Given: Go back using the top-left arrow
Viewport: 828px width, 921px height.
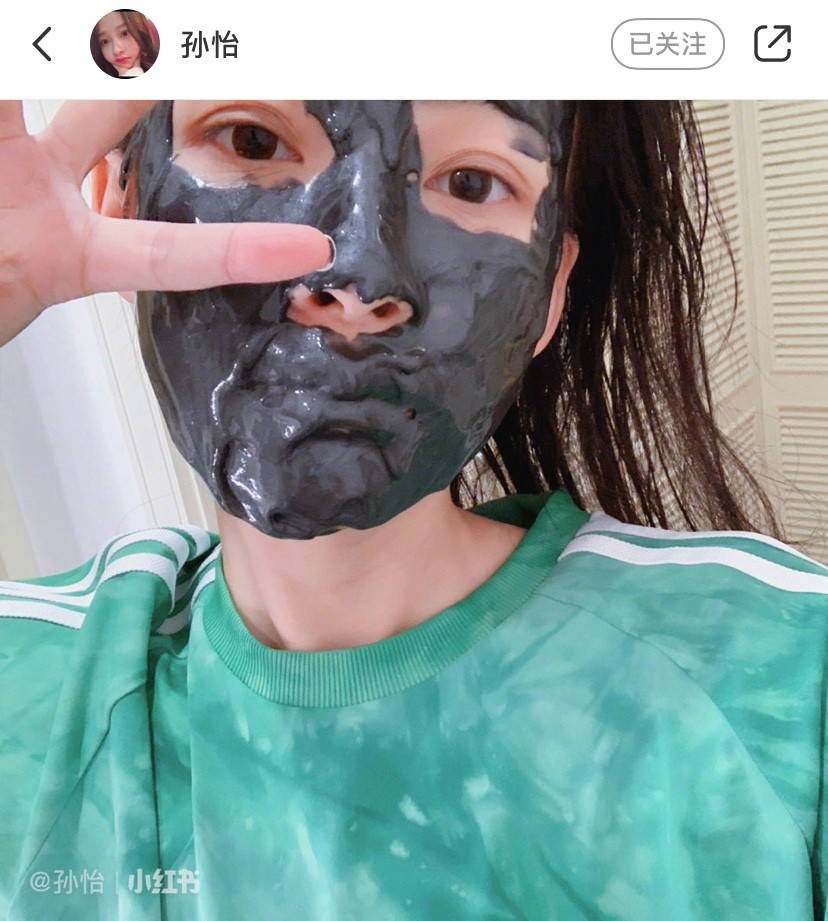Looking at the screenshot, I should point(42,44).
